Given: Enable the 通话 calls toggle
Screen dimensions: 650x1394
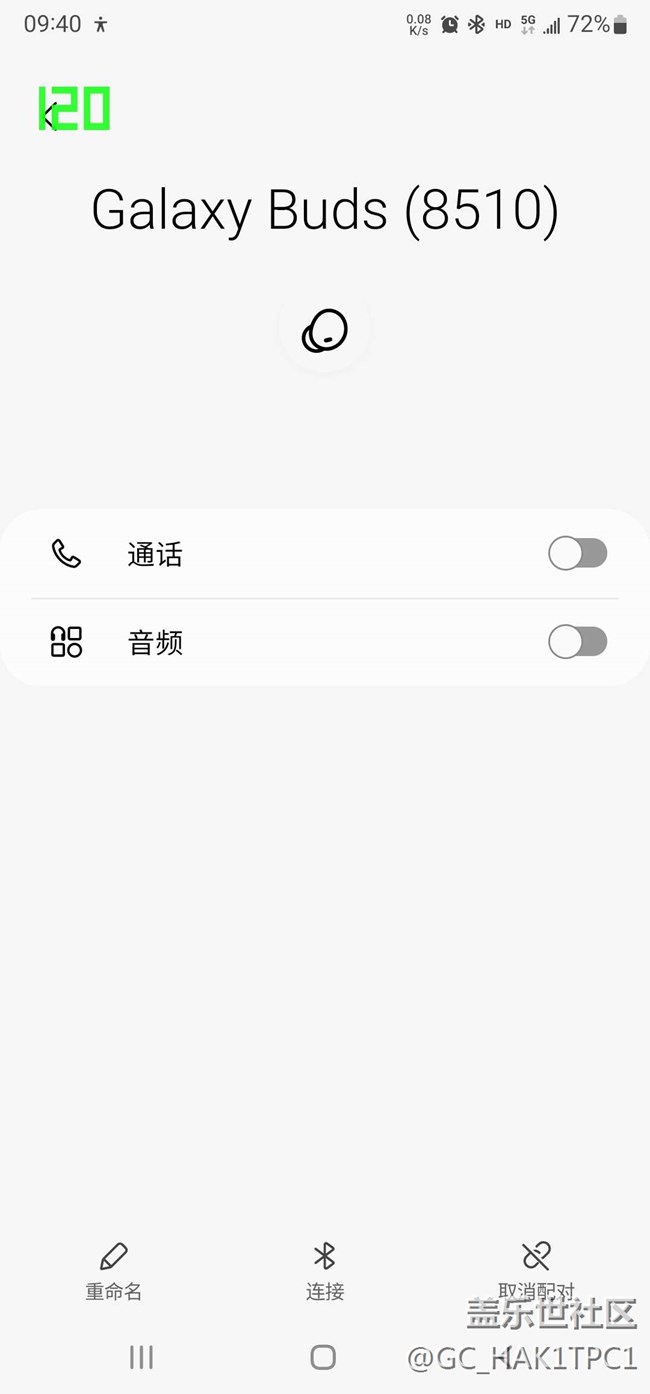Looking at the screenshot, I should pos(578,553).
